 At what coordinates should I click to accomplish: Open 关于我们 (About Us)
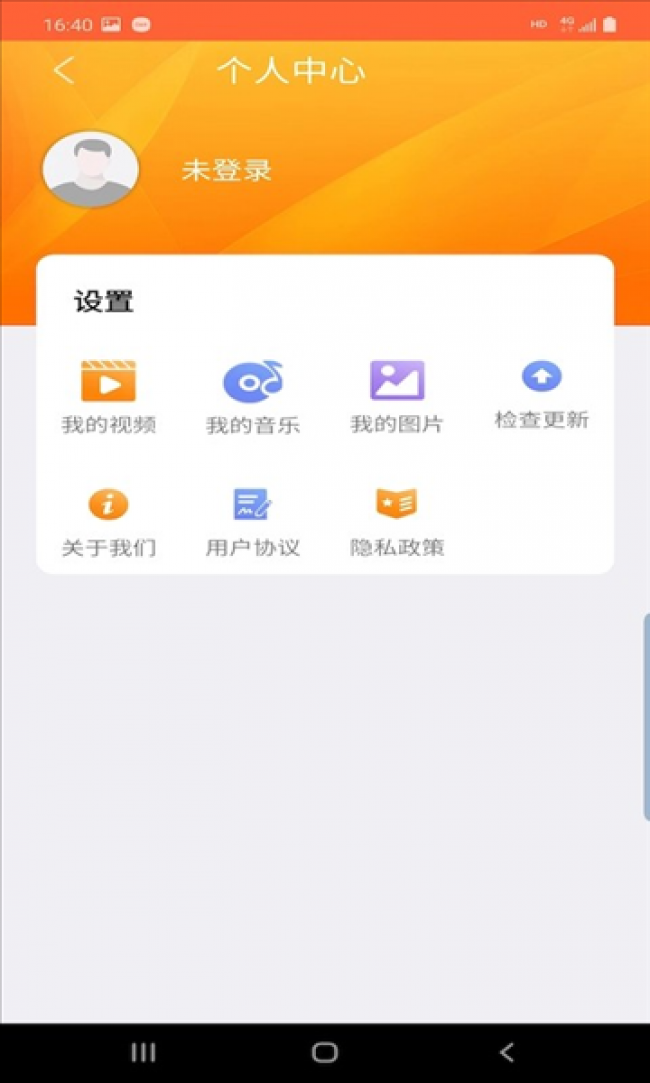click(x=108, y=521)
